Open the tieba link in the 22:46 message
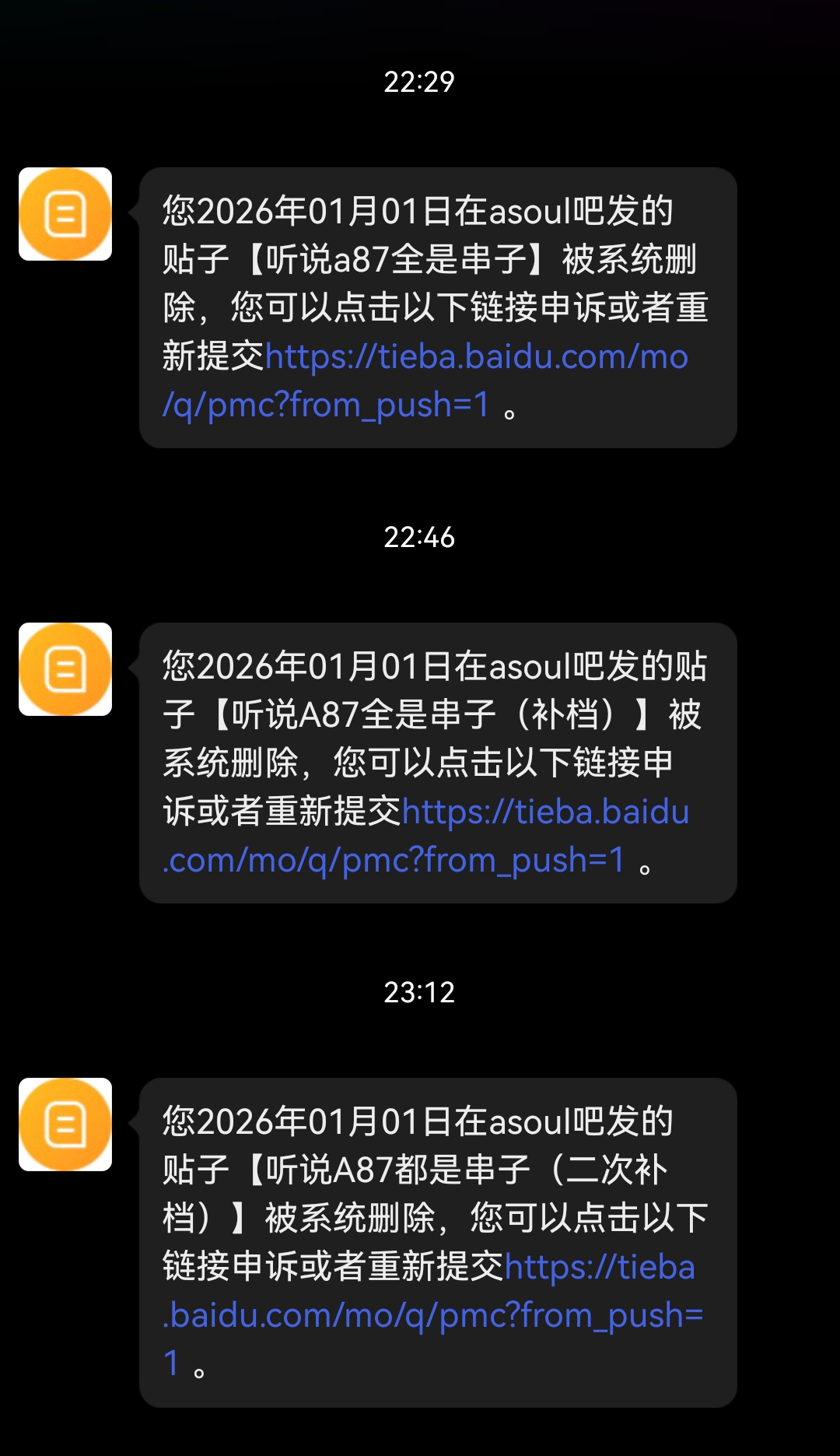 [544, 812]
